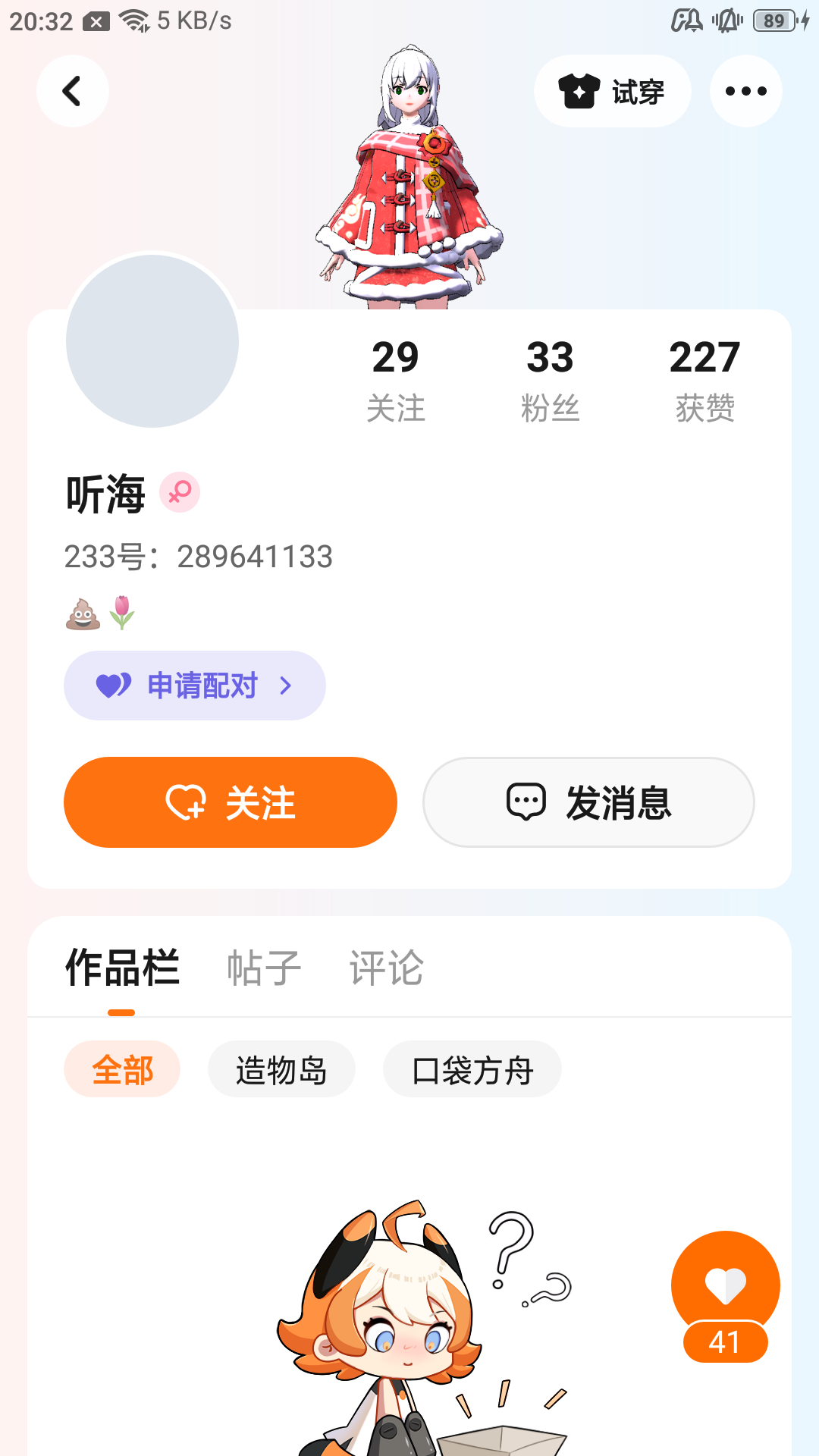View the 33 粉丝 followers list
The width and height of the screenshot is (819, 1456).
click(x=550, y=379)
